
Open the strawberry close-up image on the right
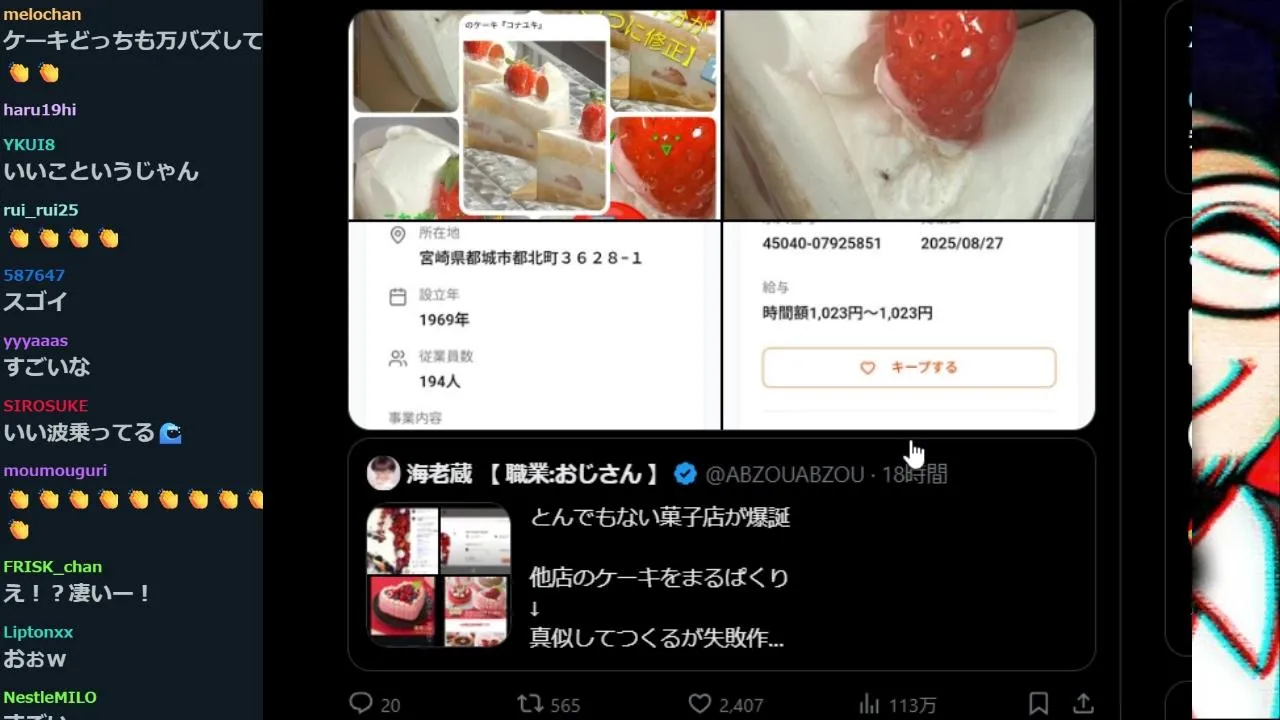908,115
